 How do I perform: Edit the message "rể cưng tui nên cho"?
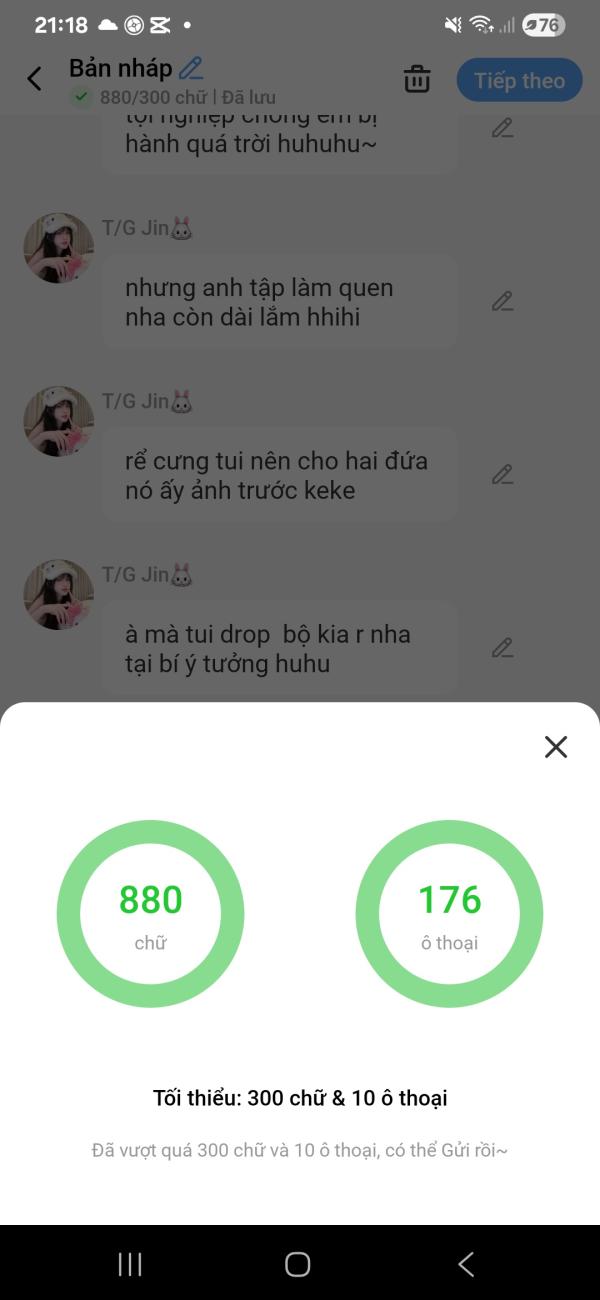coord(502,474)
